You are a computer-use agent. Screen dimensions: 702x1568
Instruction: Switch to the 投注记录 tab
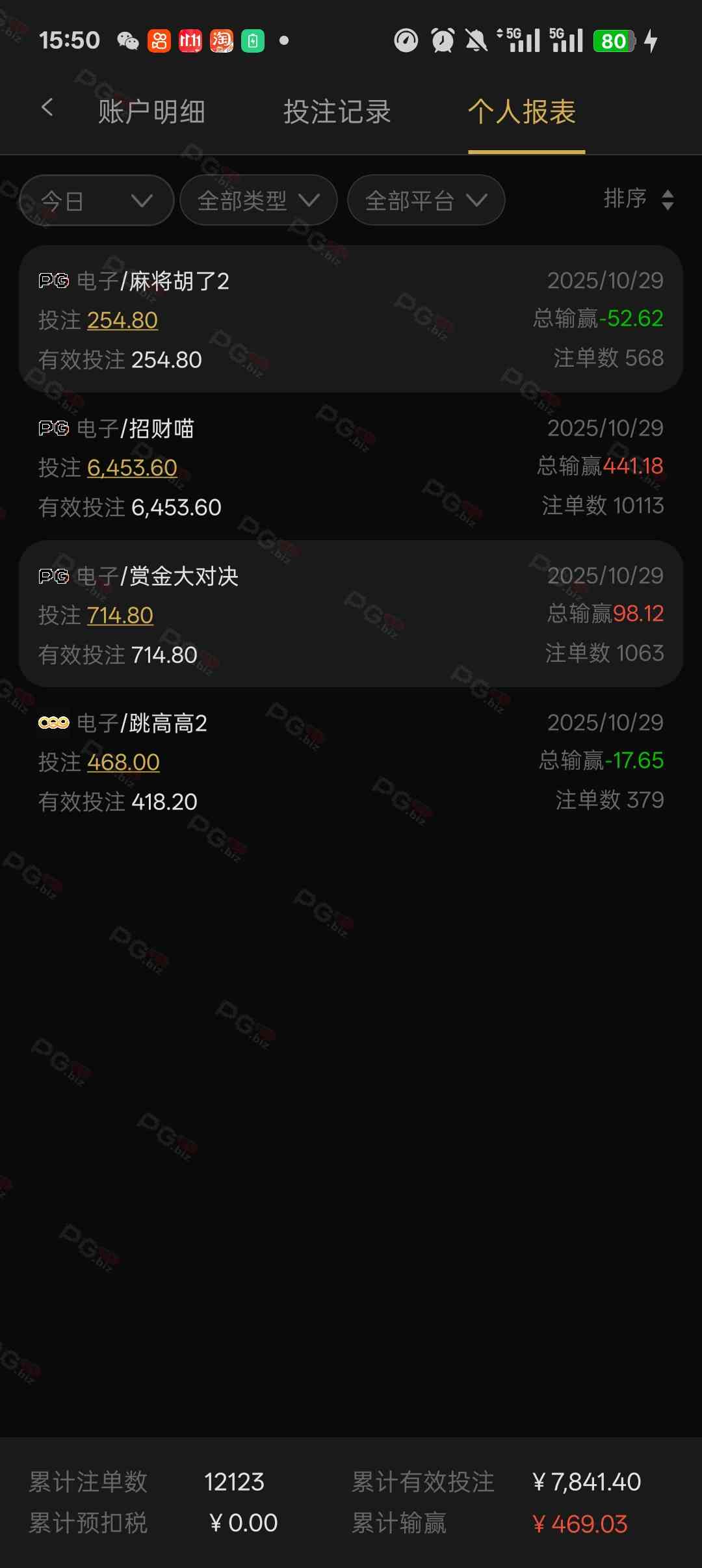[337, 112]
